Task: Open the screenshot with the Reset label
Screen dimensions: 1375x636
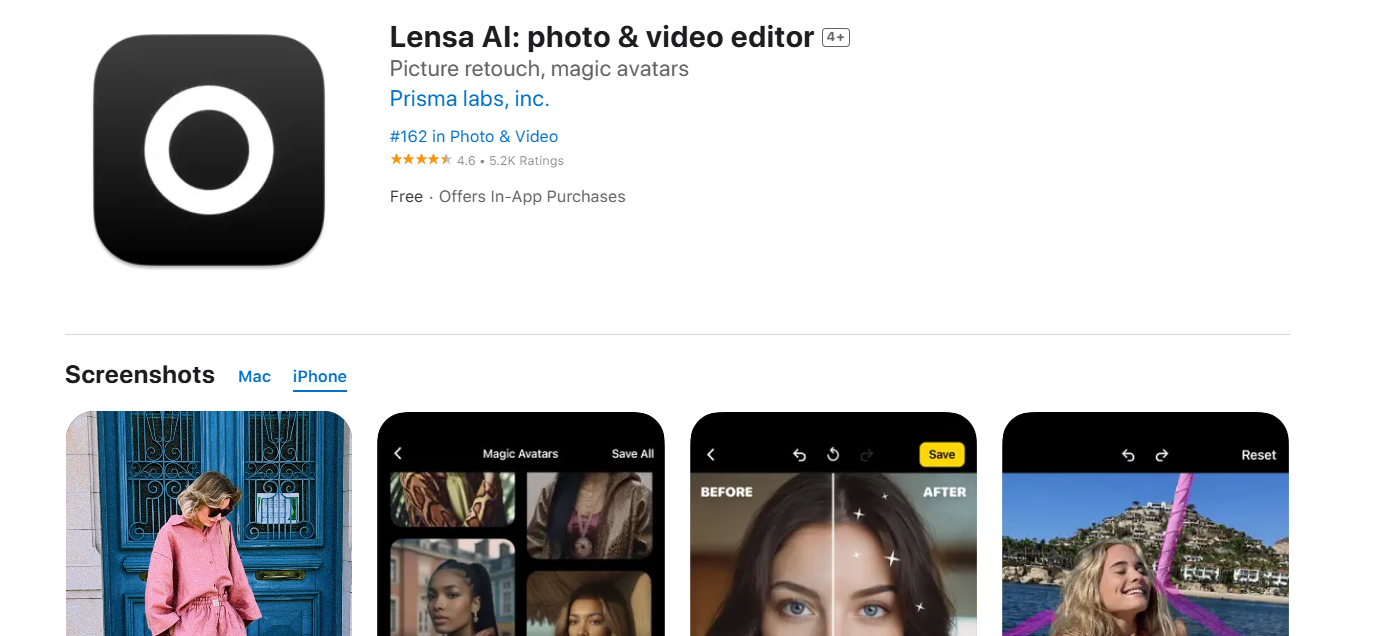Action: click(1145, 524)
